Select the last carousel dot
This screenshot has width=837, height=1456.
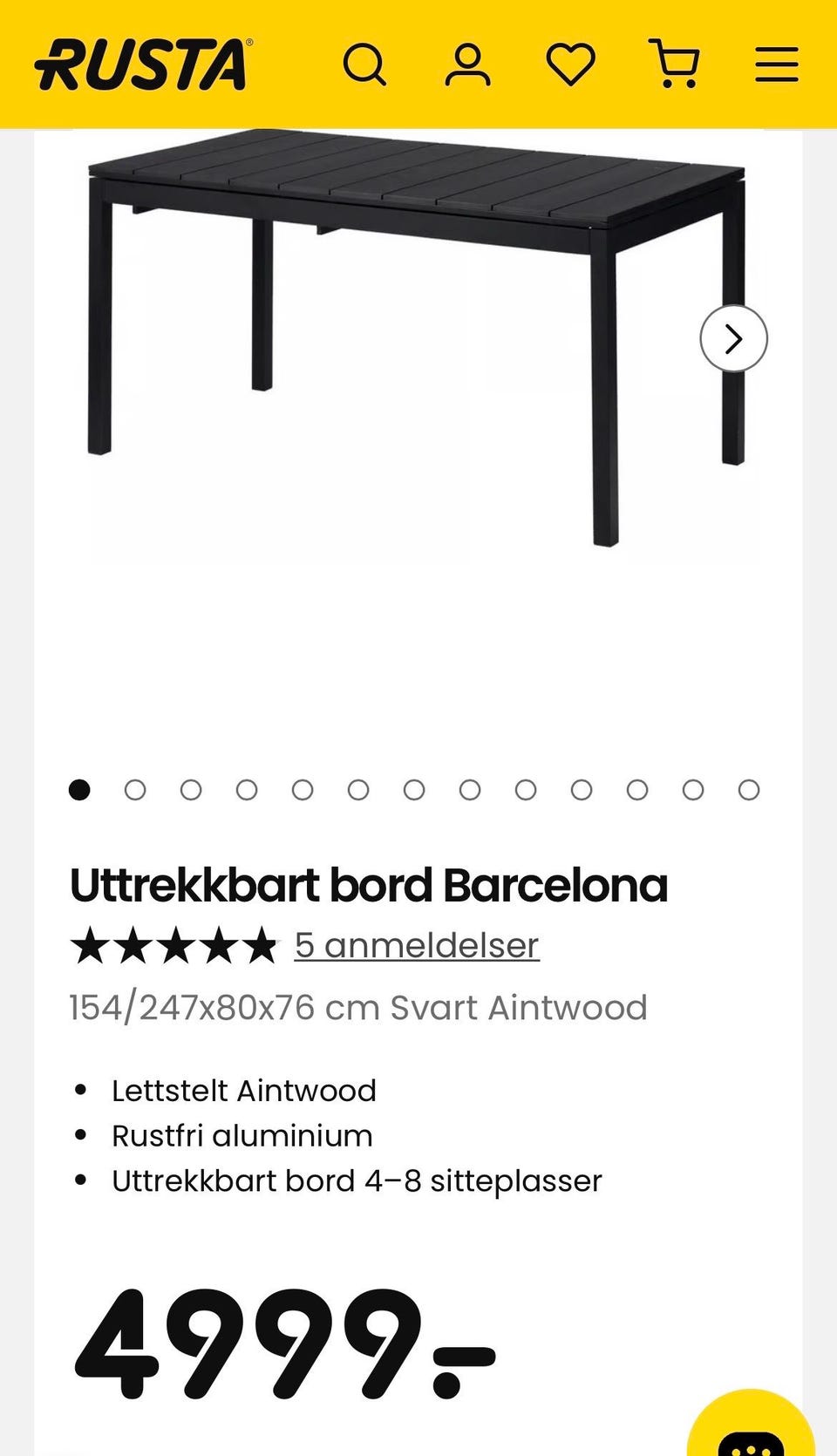[747, 791]
